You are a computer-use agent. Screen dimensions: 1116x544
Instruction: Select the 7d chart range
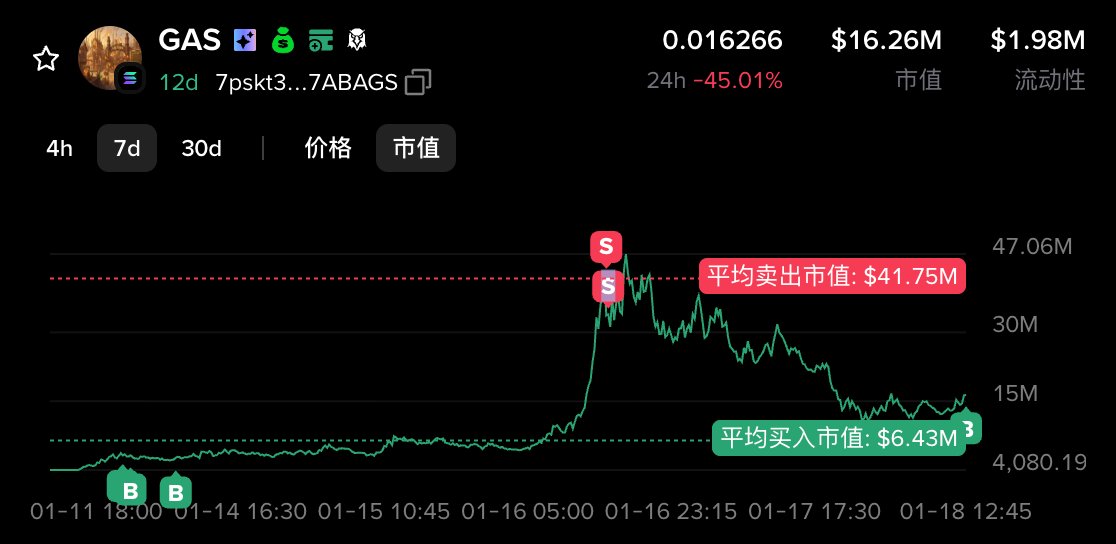pos(127,148)
